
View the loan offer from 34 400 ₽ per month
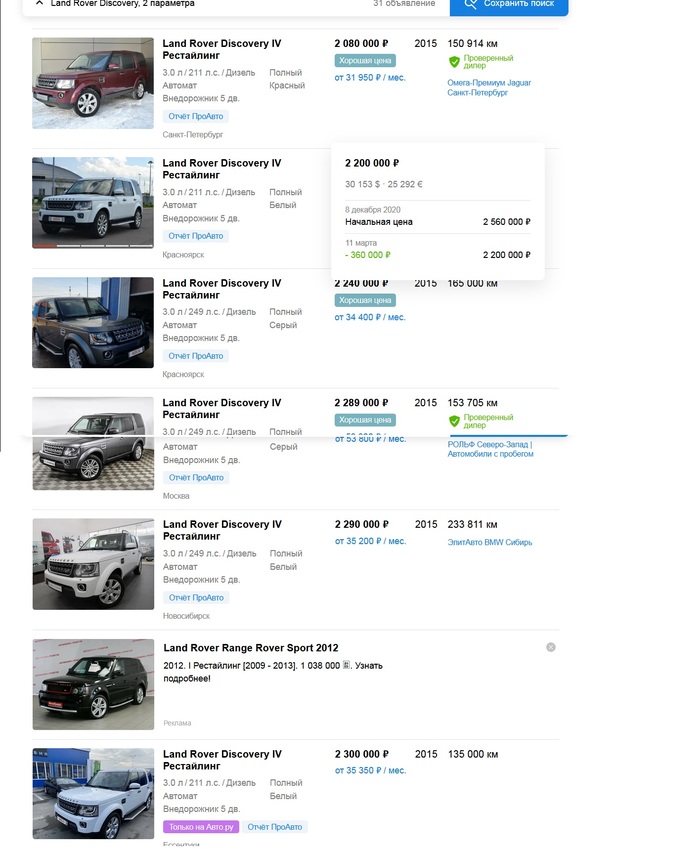coord(369,317)
